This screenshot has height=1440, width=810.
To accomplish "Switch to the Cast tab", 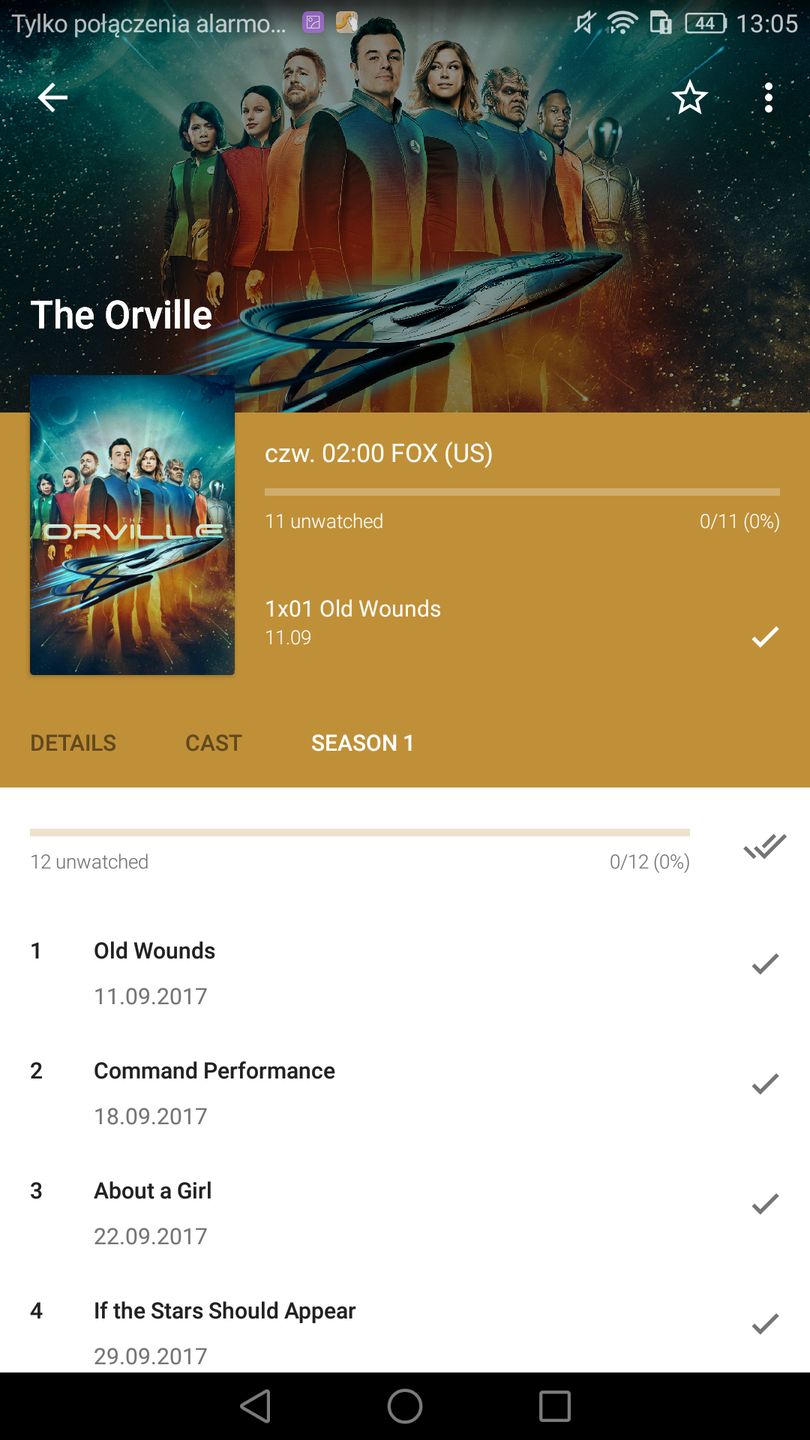I will 213,743.
